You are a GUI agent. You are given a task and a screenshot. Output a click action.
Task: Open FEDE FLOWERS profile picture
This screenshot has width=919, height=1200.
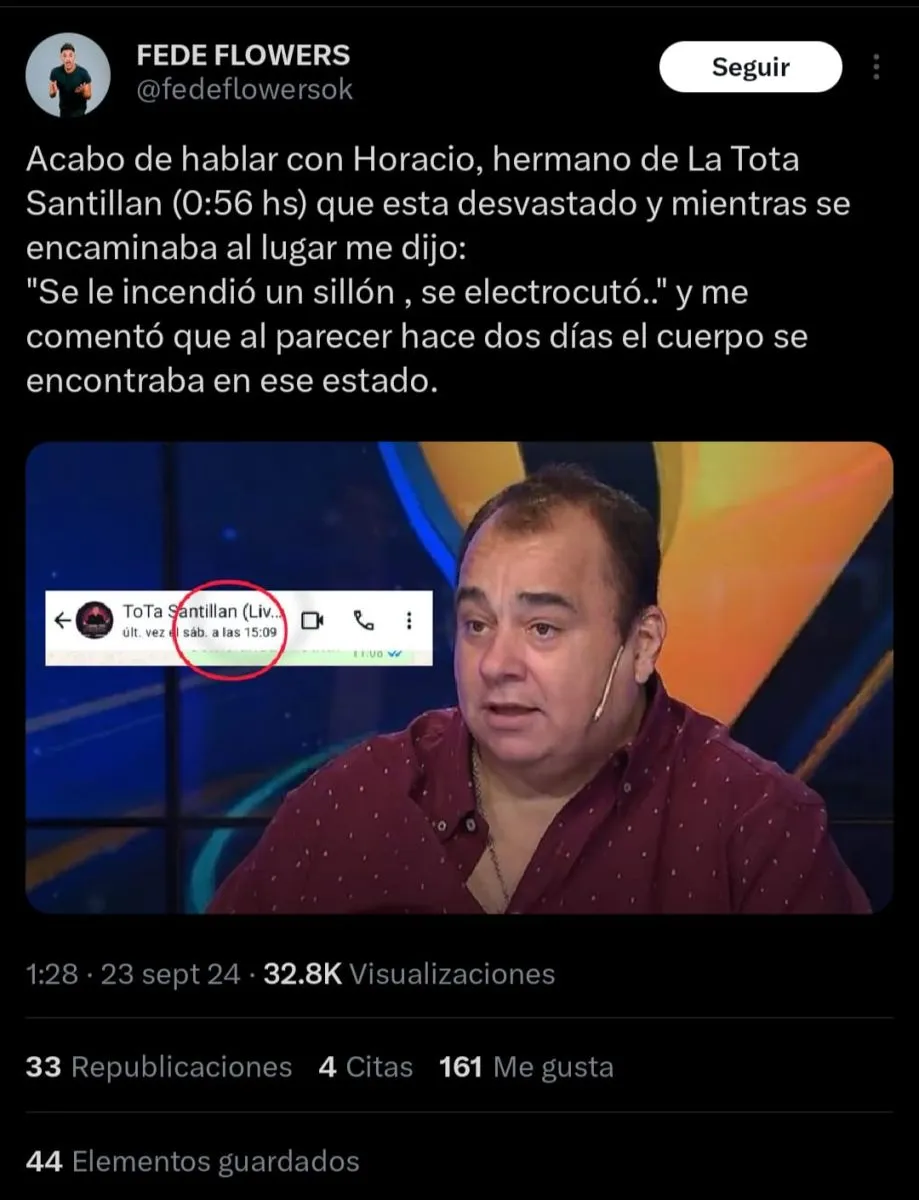coord(67,75)
